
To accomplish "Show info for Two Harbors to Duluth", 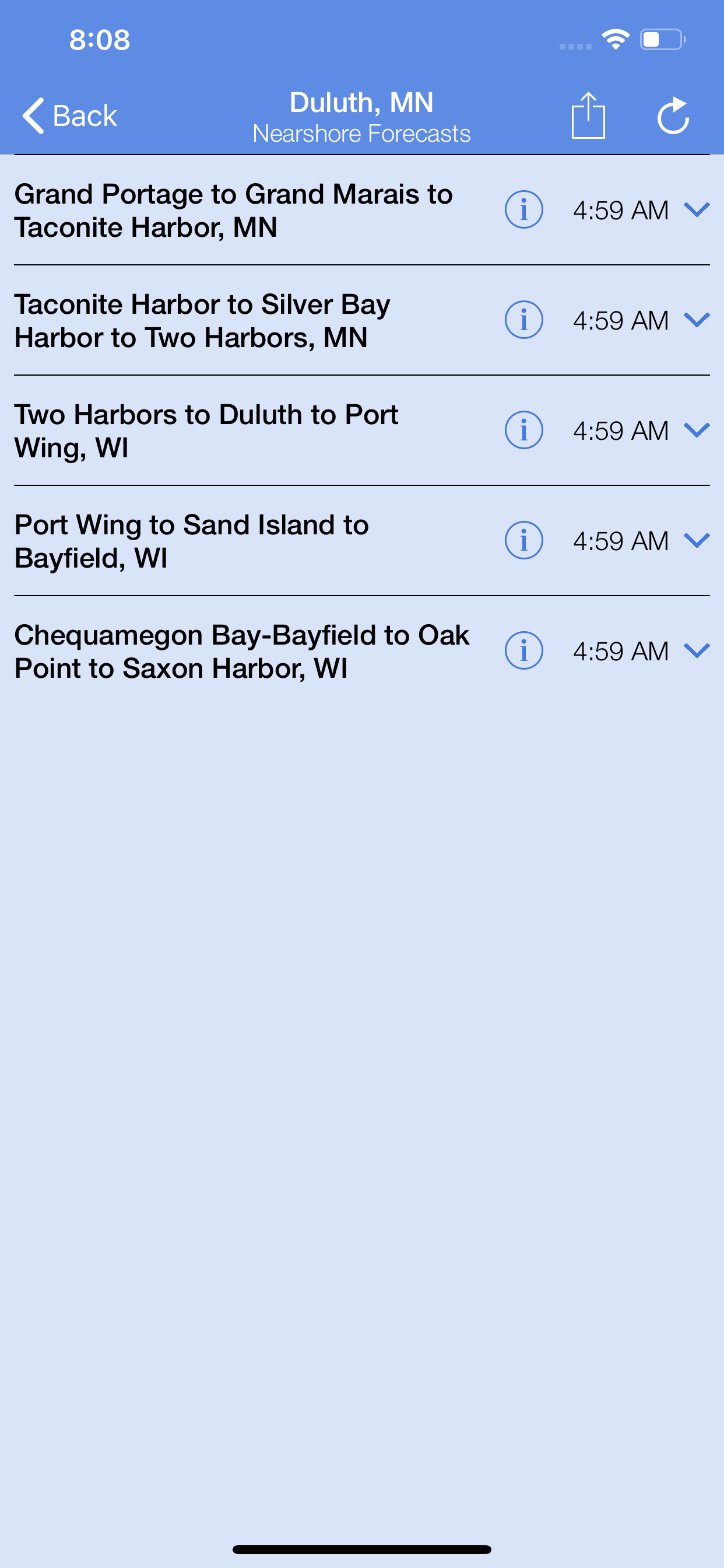I will click(524, 430).
